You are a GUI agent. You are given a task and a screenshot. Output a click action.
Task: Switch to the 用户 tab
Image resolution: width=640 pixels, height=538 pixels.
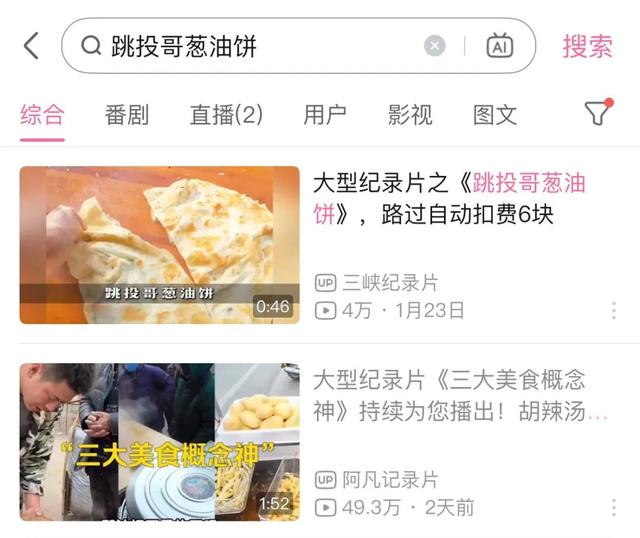[x=325, y=114]
